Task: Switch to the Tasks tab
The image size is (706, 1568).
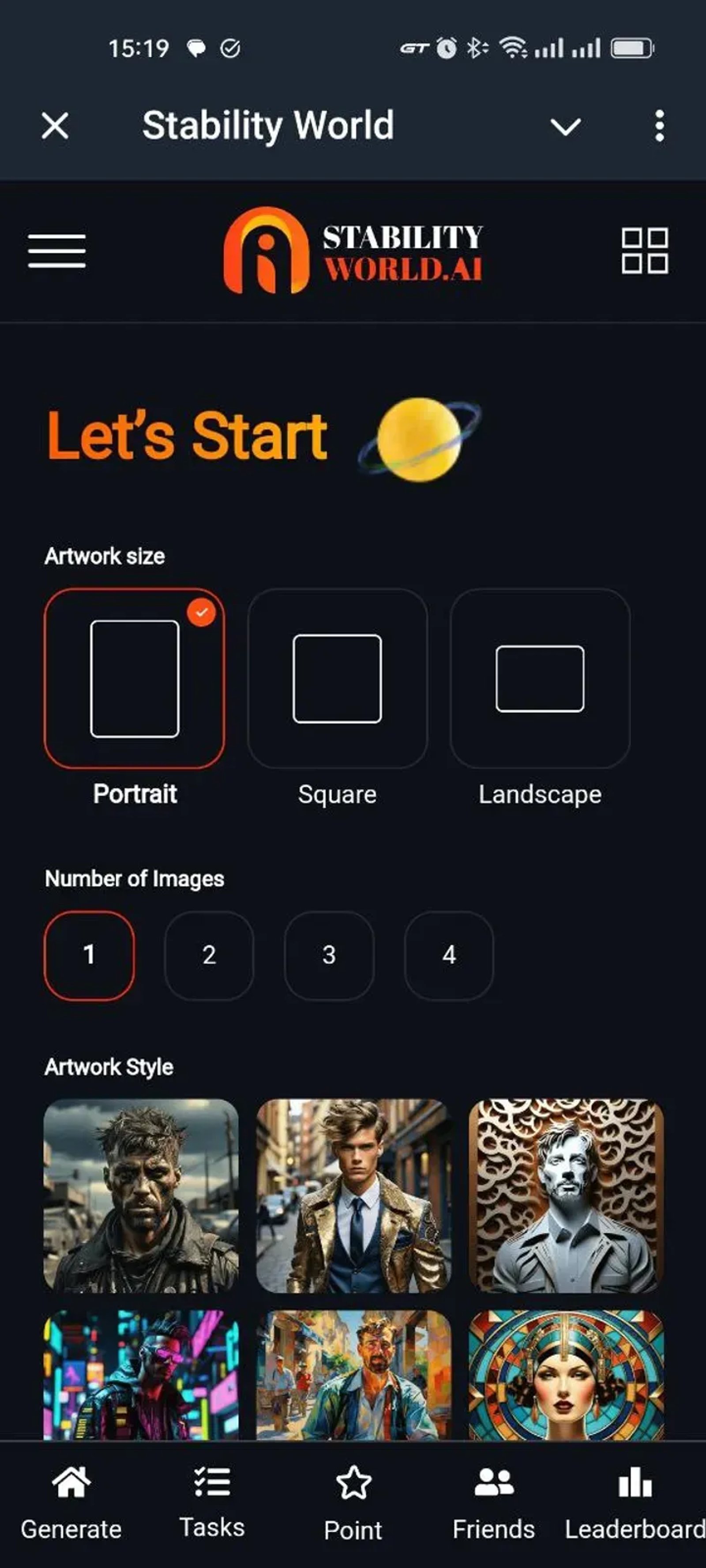Action: 211,1502
